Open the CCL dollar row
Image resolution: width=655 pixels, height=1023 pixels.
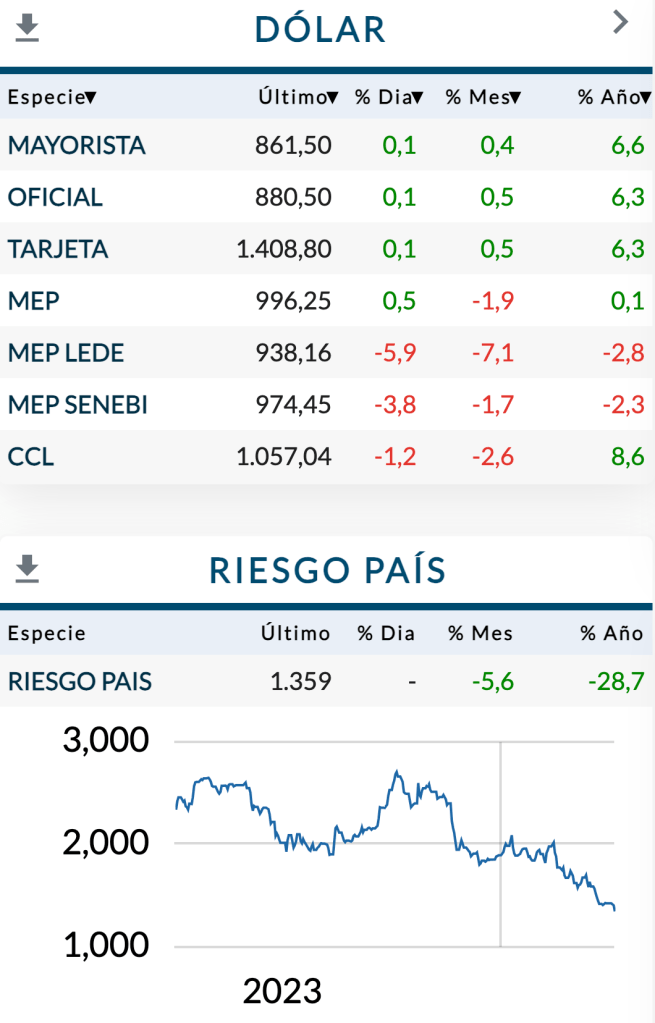(x=31, y=457)
